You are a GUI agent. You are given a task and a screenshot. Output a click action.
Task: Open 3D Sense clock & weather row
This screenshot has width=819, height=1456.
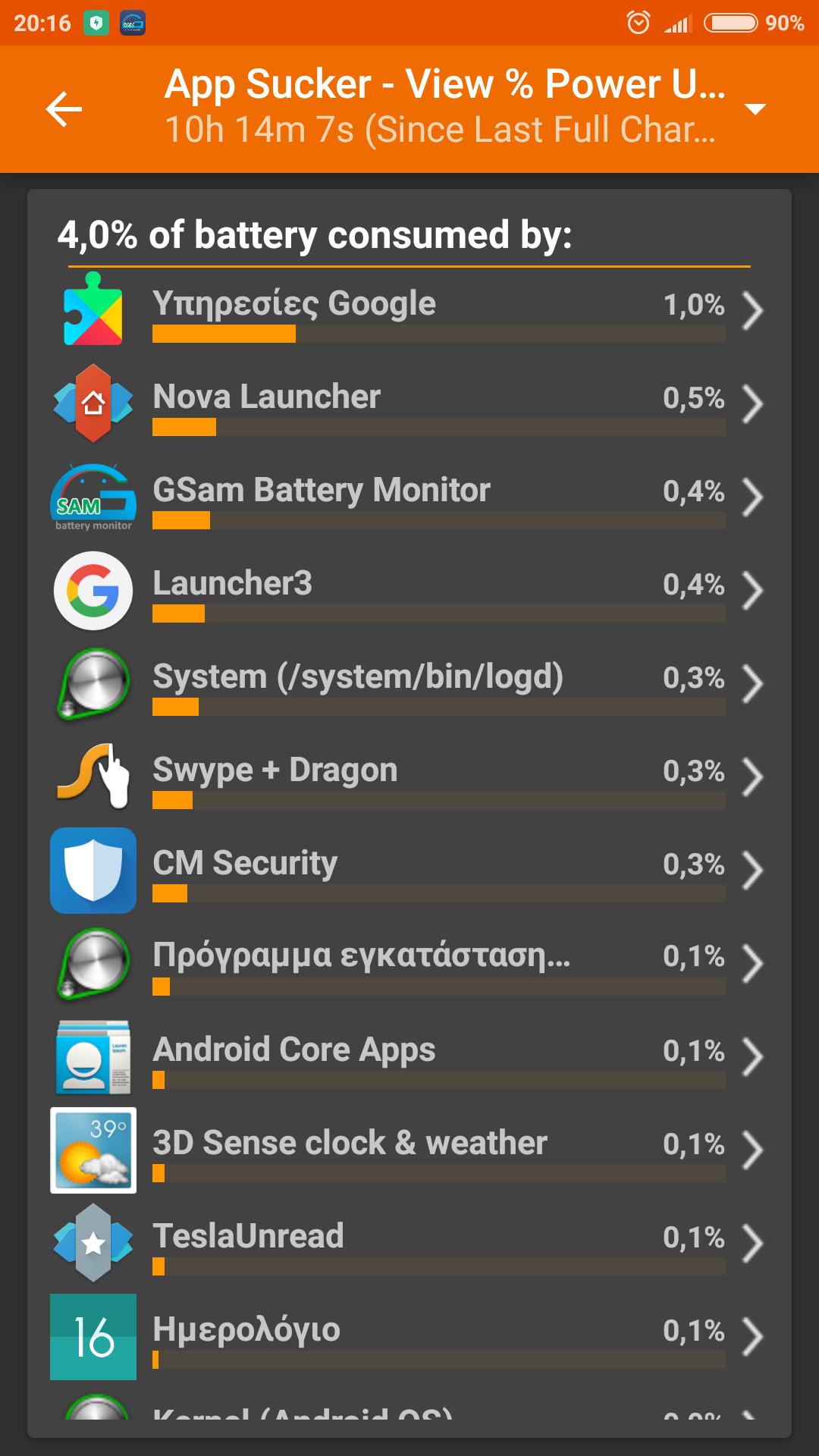click(409, 1150)
